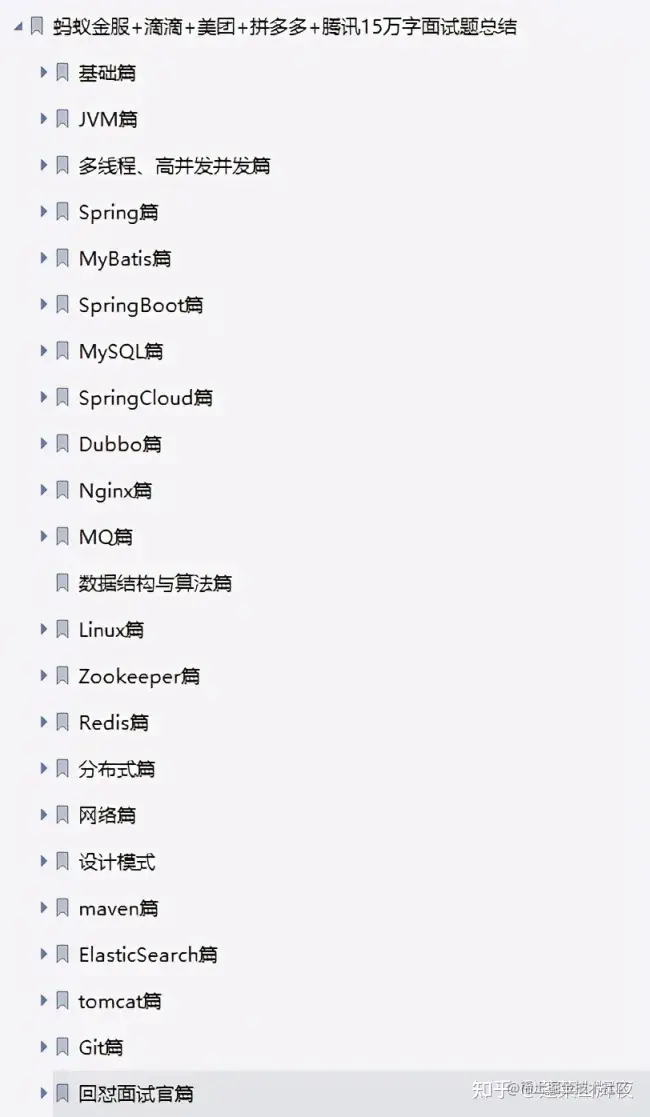
Task: Open the MyBatis篇 bookmark
Action: pyautogui.click(x=124, y=259)
